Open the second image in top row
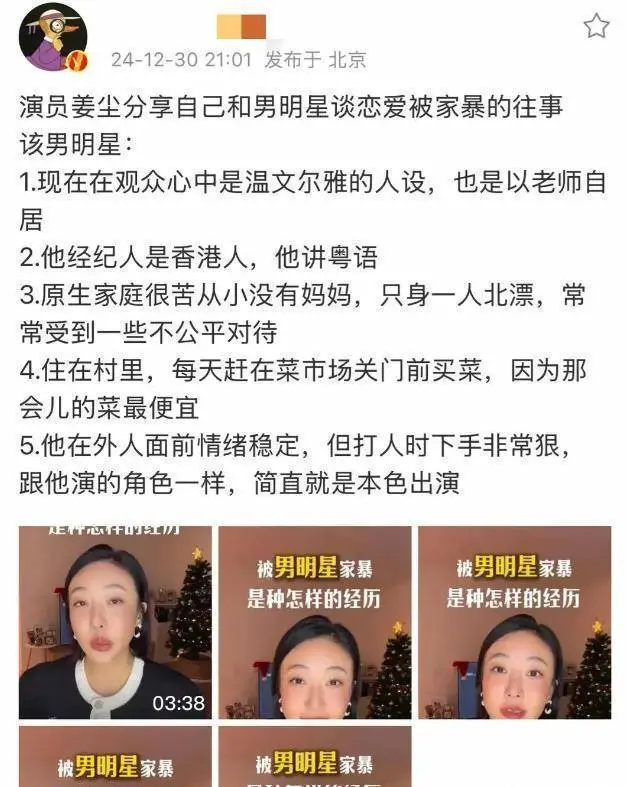Image resolution: width=627 pixels, height=787 pixels. coord(315,622)
